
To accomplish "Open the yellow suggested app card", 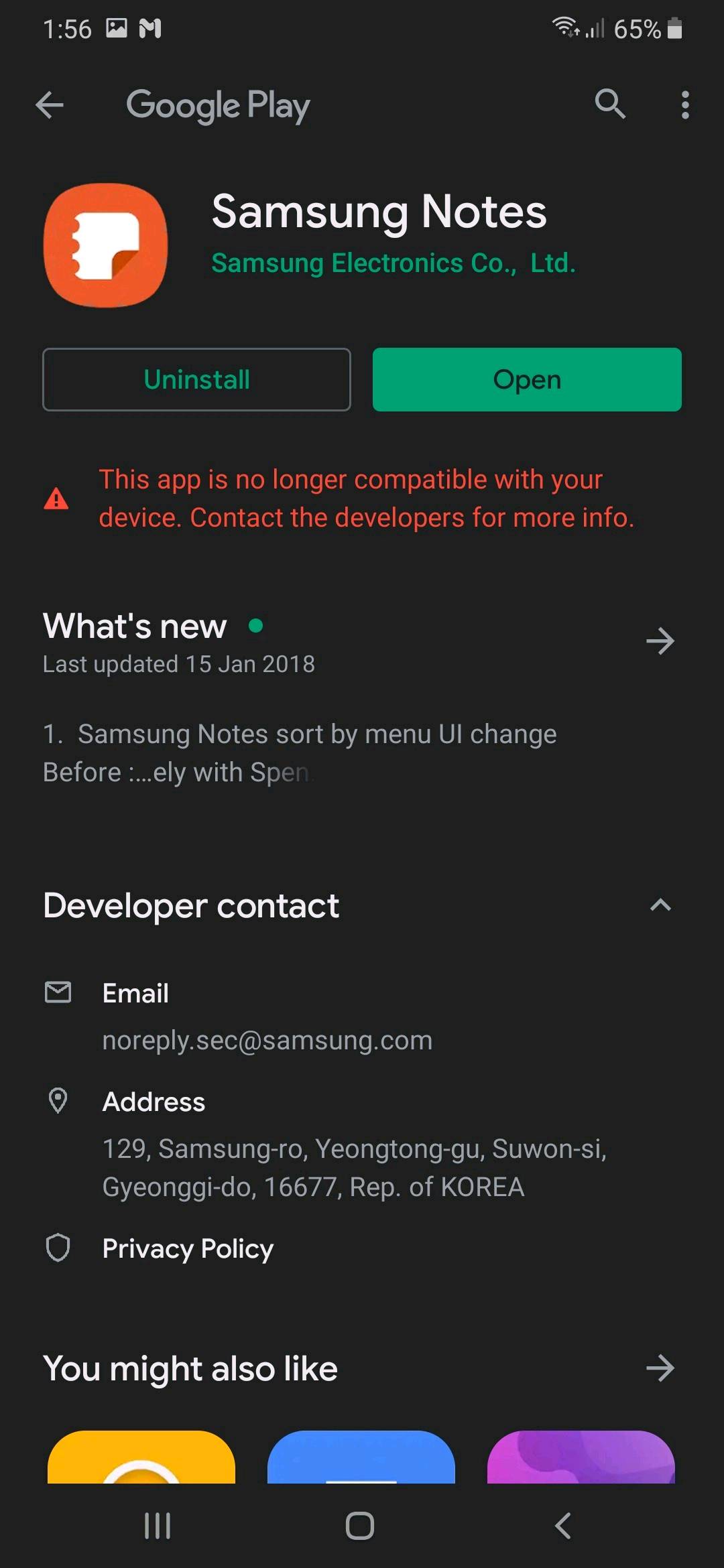I will click(141, 1458).
